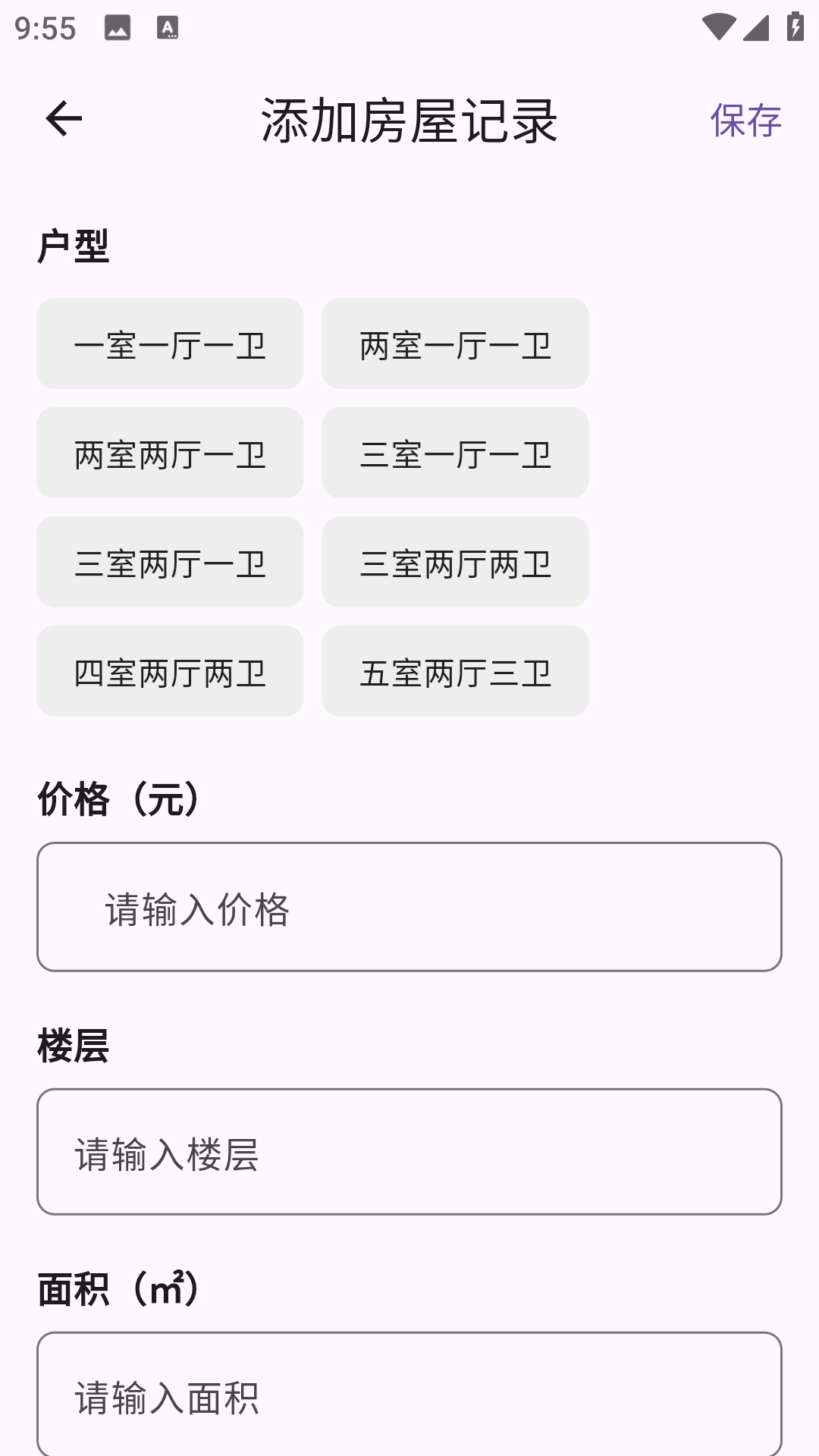Click the battery indicator icon

point(794,25)
